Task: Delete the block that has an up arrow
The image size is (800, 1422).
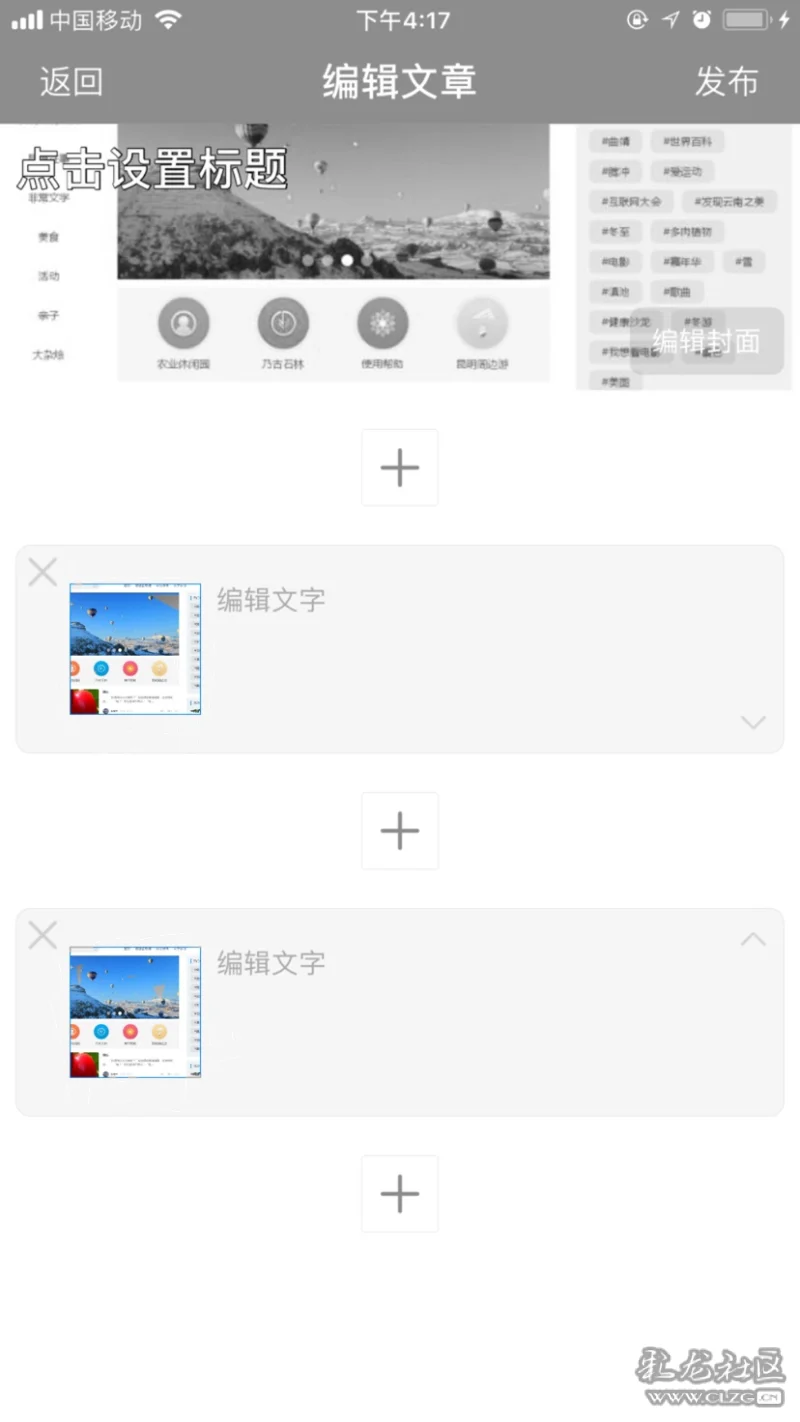Action: [43, 935]
